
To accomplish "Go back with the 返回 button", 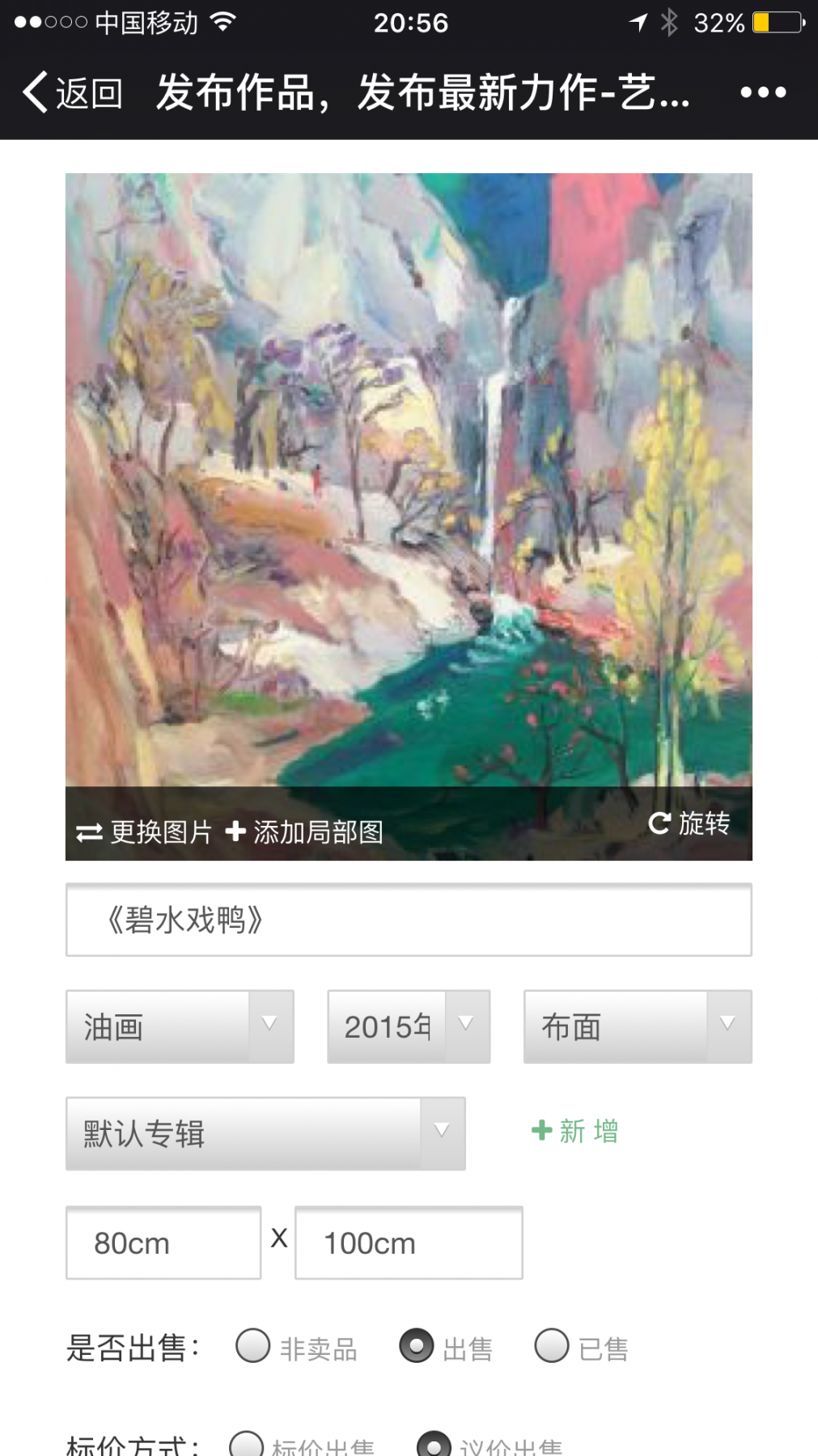I will pyautogui.click(x=73, y=92).
